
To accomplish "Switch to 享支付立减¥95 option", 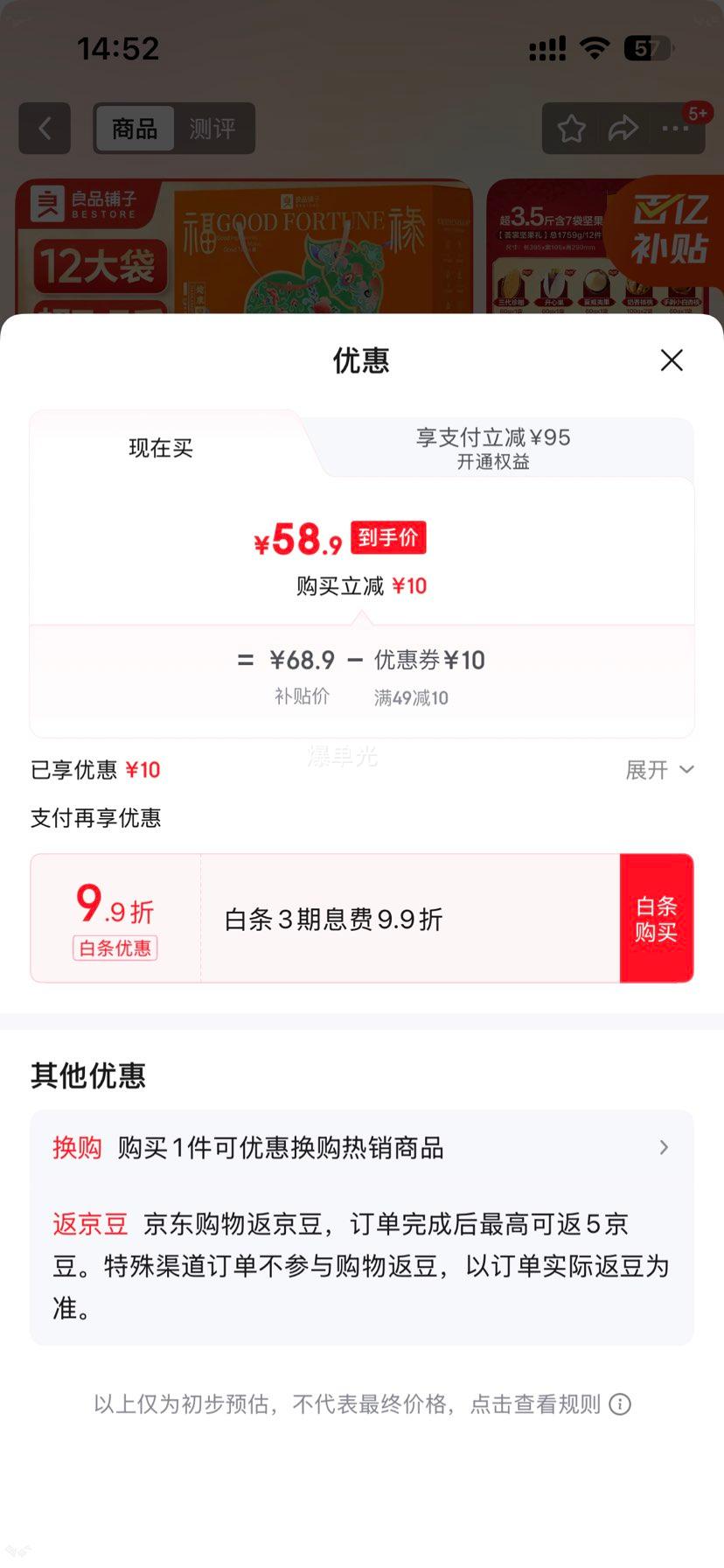I will point(494,449).
